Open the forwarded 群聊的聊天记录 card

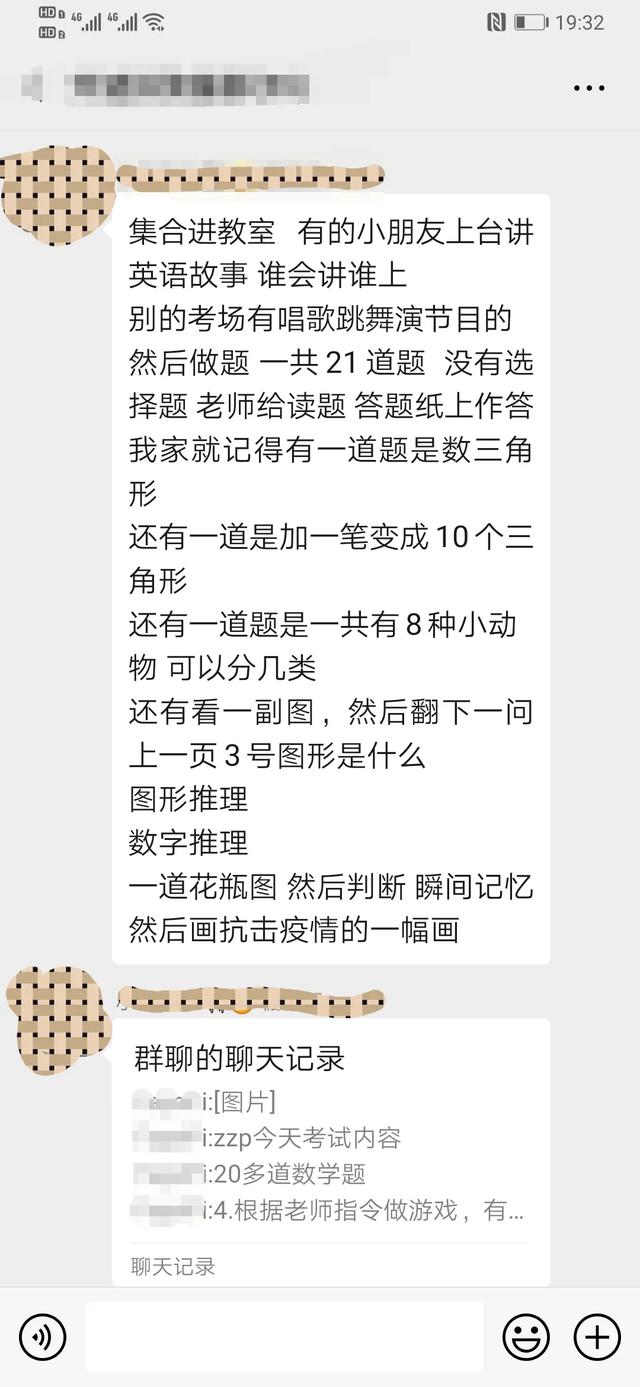point(330,1150)
